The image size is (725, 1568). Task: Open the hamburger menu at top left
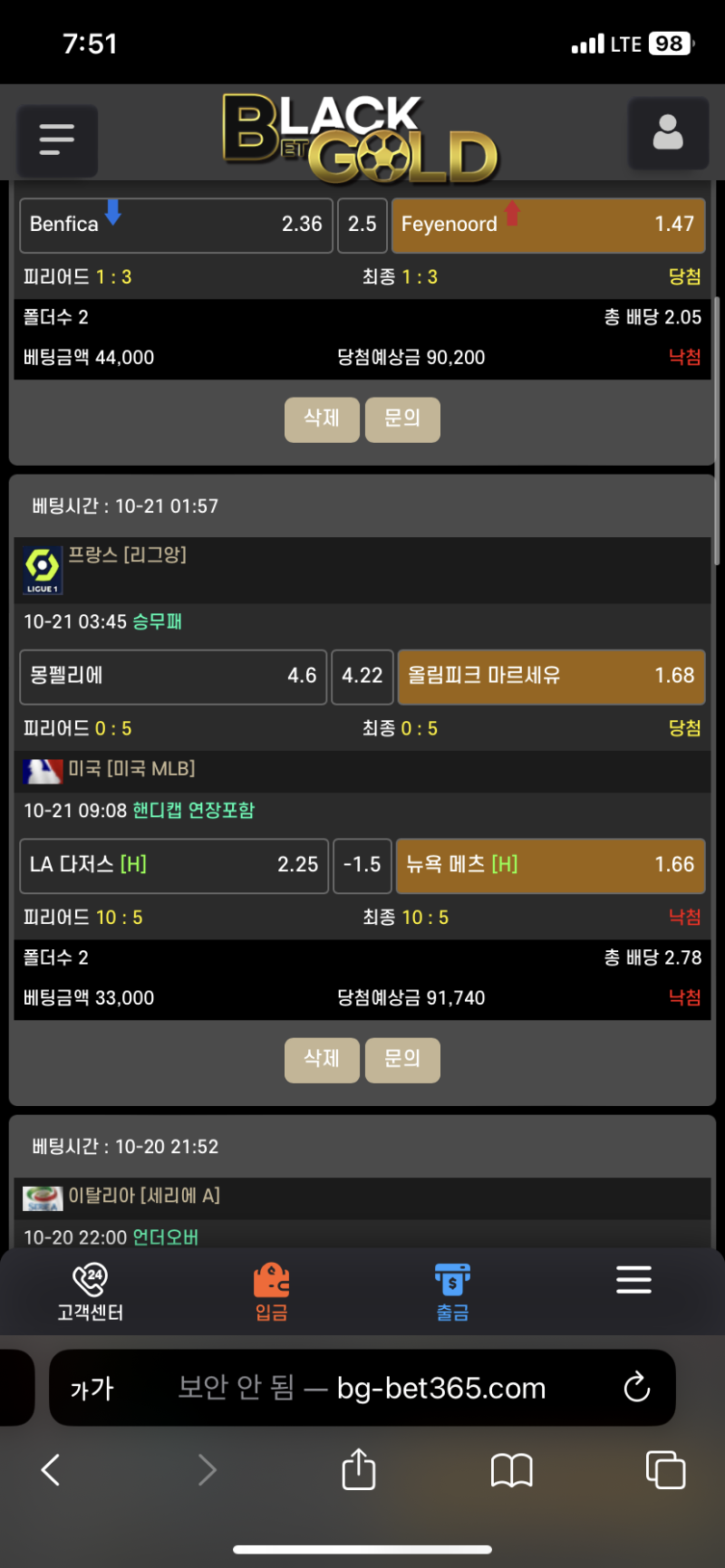(x=56, y=139)
